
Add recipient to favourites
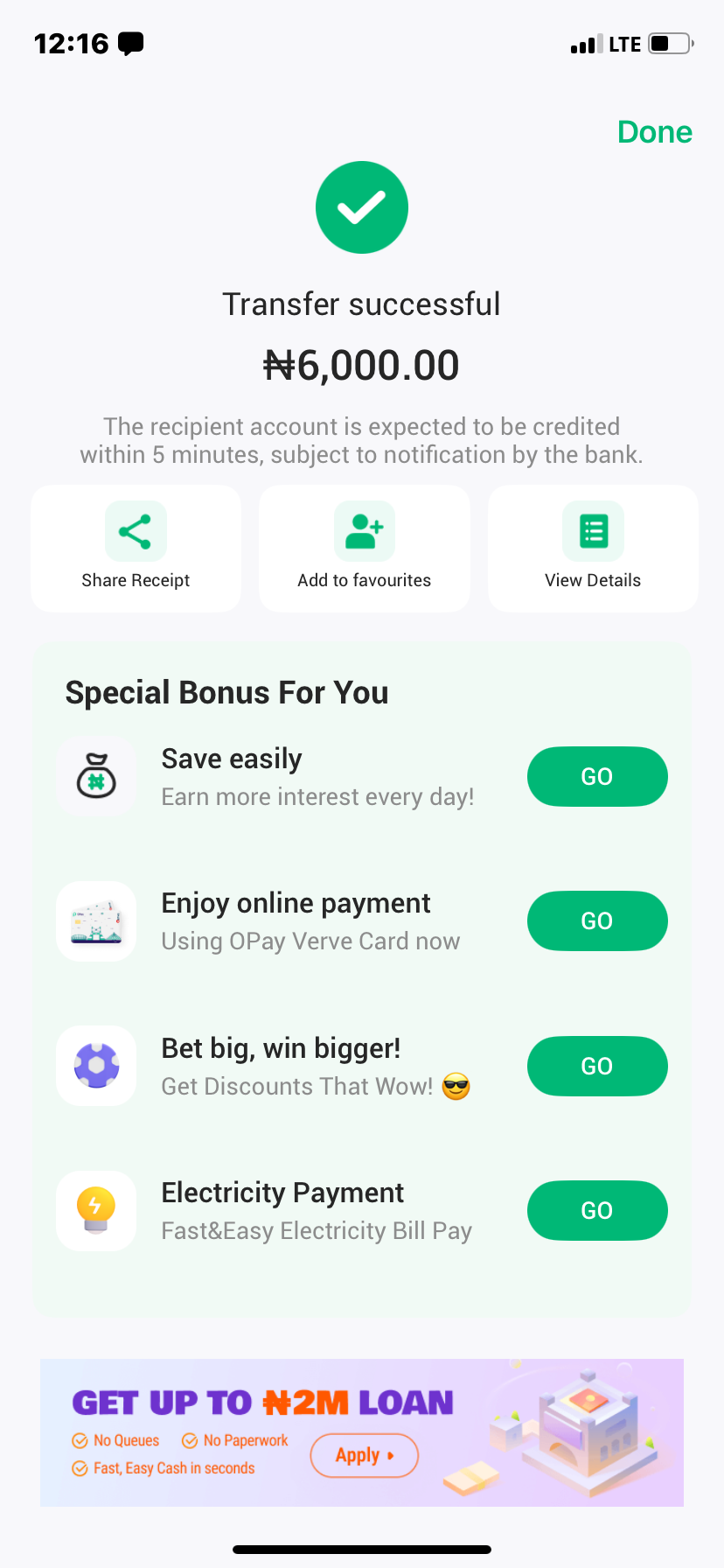coord(364,549)
